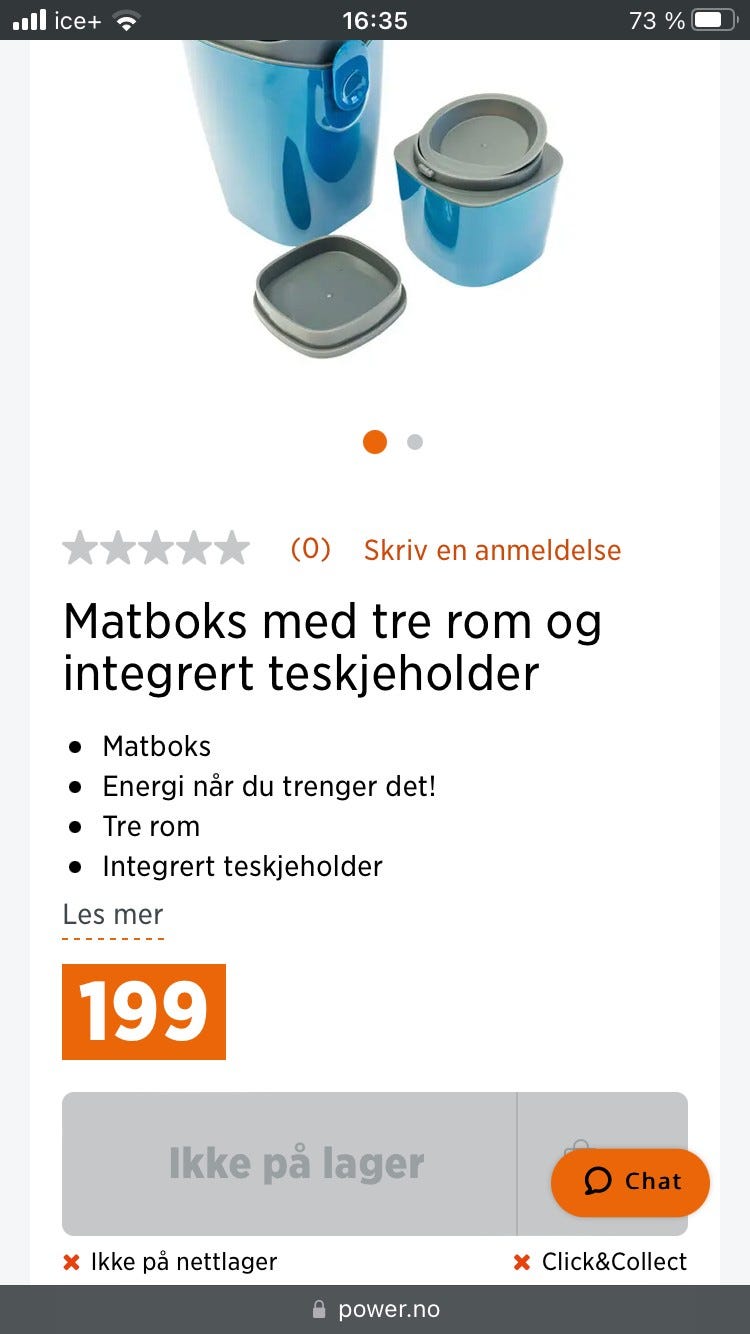Open the second image using the gray carousel dot
750x1334 pixels.
pyautogui.click(x=414, y=442)
